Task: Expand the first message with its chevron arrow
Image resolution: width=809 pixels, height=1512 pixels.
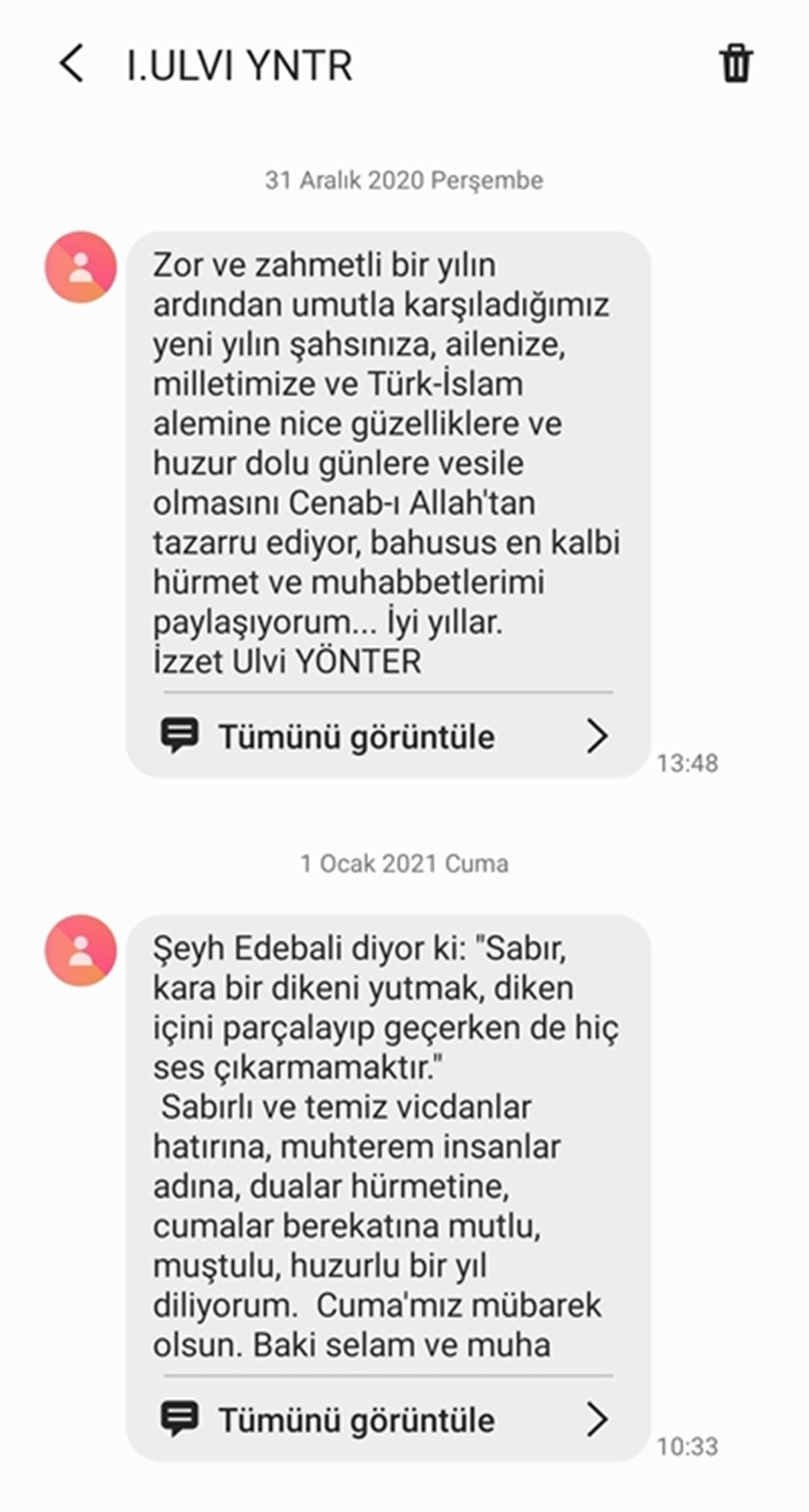Action: 597,736
